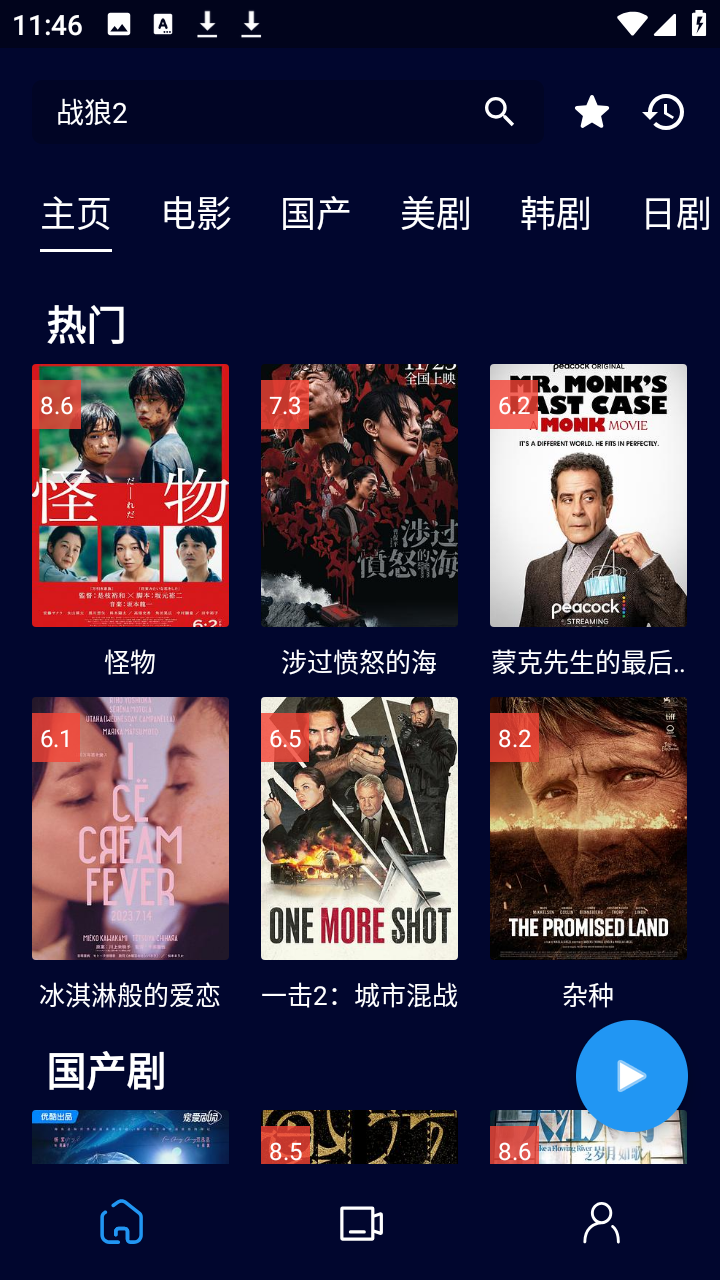This screenshot has width=720, height=1280.
Task: Tap the floating blue play button
Action: 631,1076
